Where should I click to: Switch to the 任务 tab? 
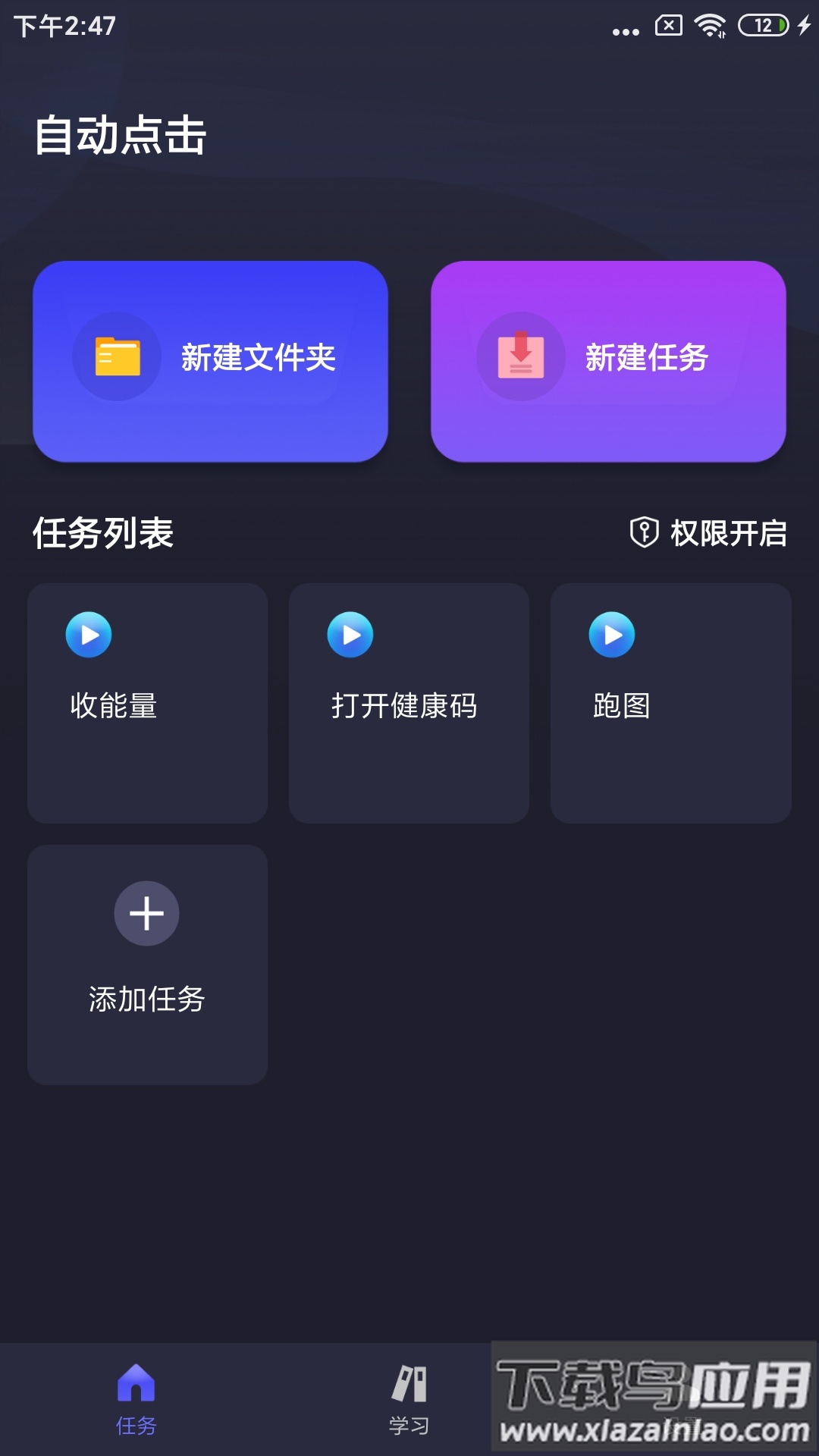click(136, 1399)
